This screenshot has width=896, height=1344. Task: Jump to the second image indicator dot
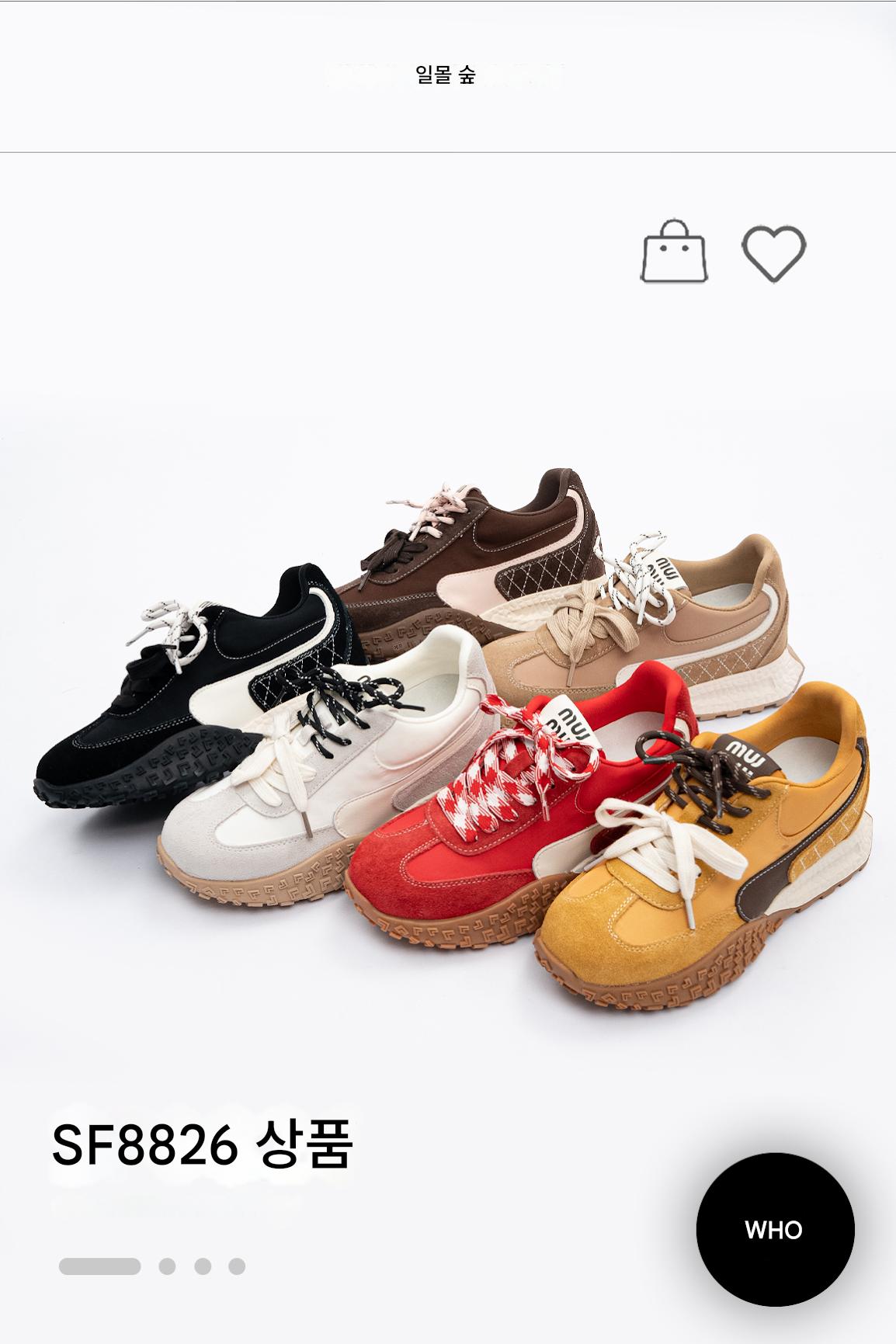click(167, 1266)
